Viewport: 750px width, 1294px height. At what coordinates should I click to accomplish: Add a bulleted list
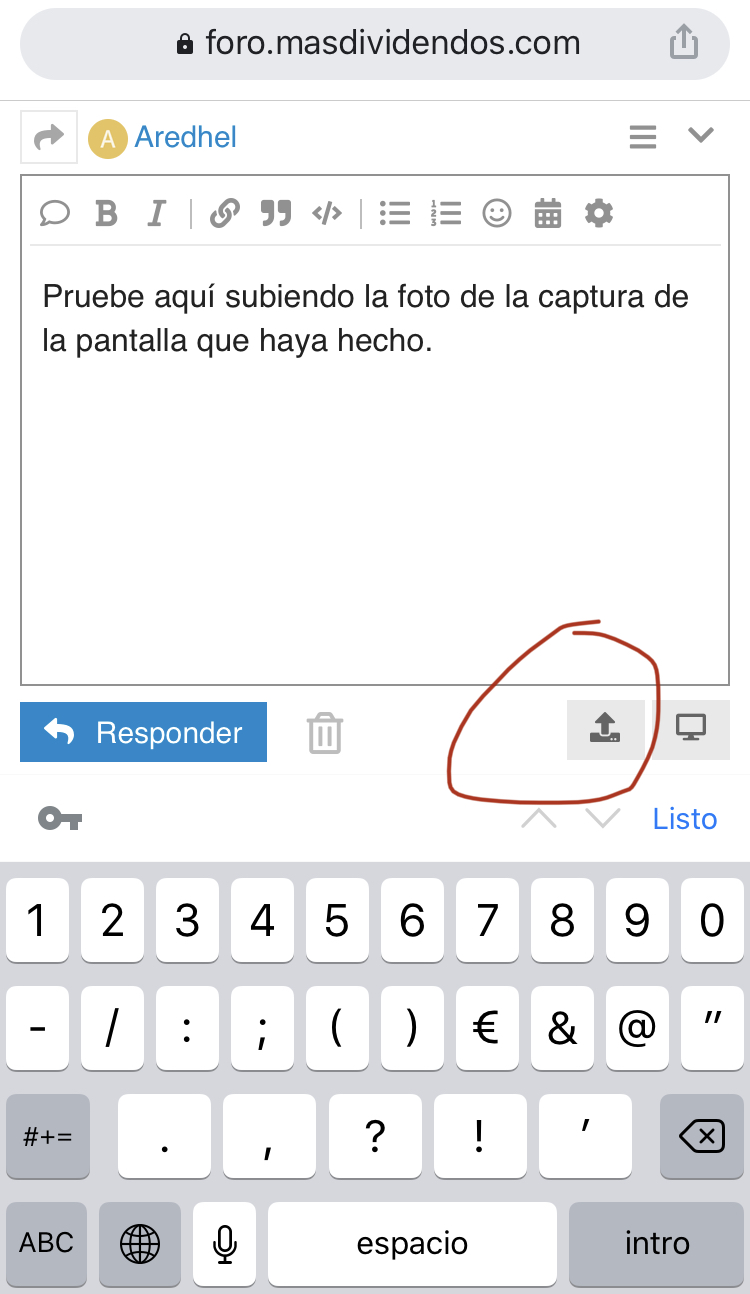pos(395,213)
